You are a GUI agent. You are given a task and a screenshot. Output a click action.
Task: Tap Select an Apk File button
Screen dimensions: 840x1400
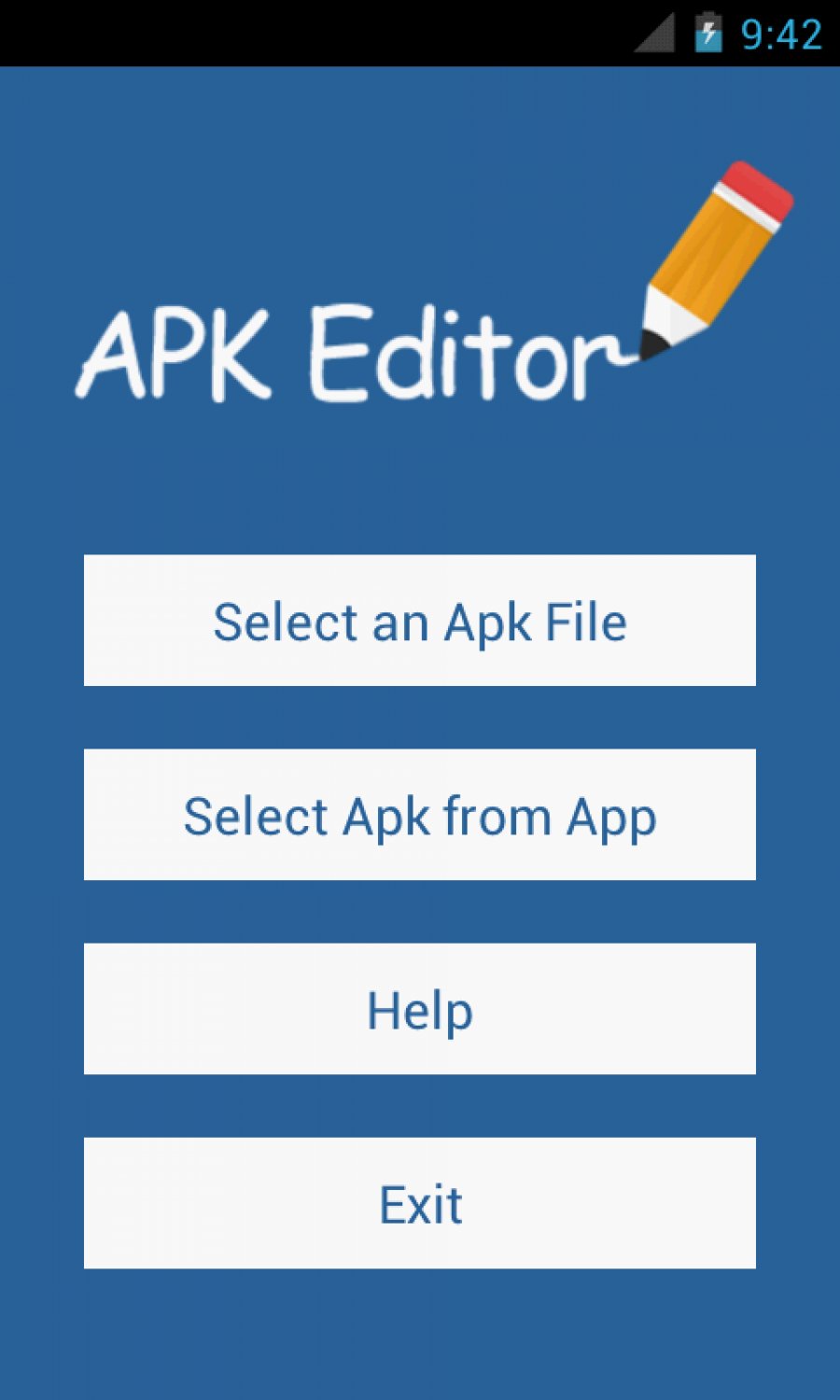coord(419,621)
